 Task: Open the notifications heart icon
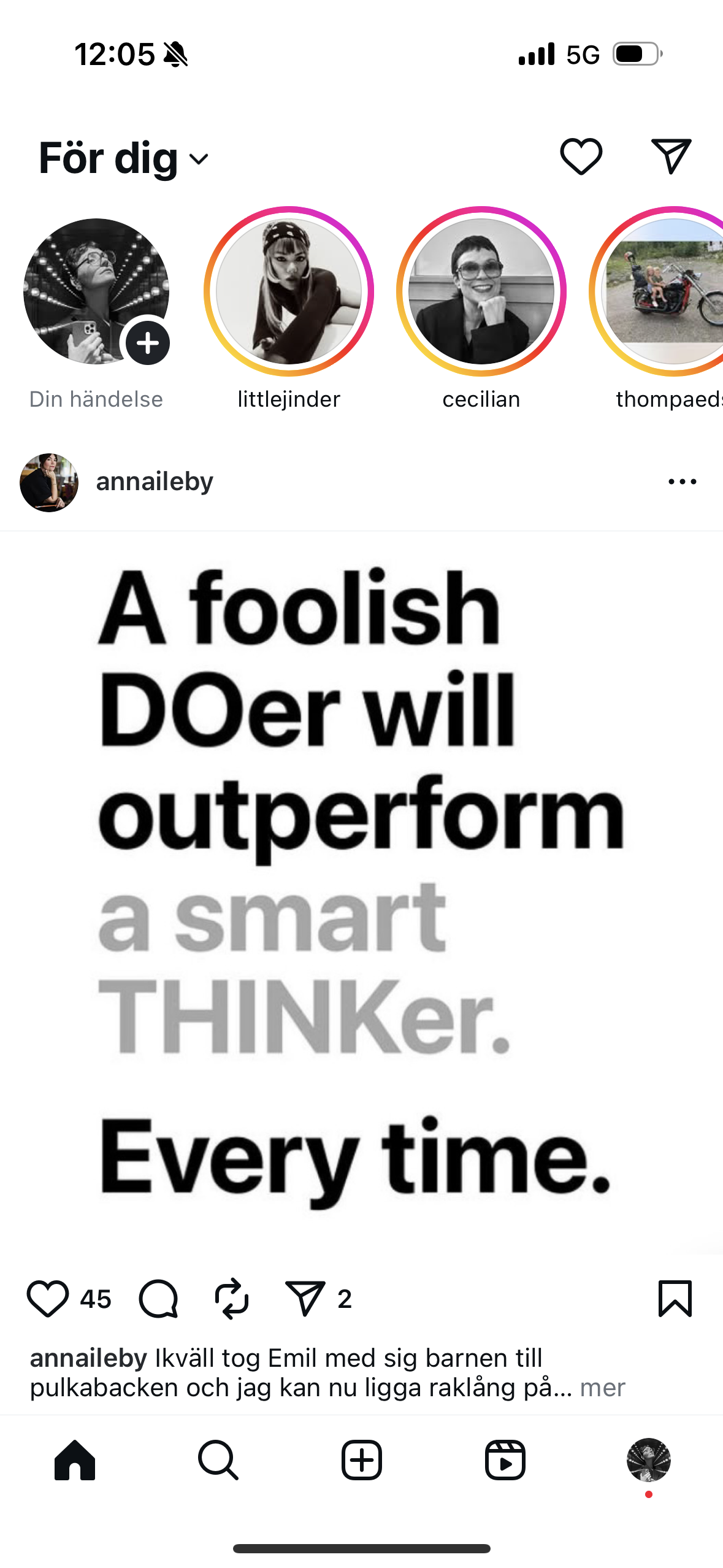pyautogui.click(x=581, y=156)
